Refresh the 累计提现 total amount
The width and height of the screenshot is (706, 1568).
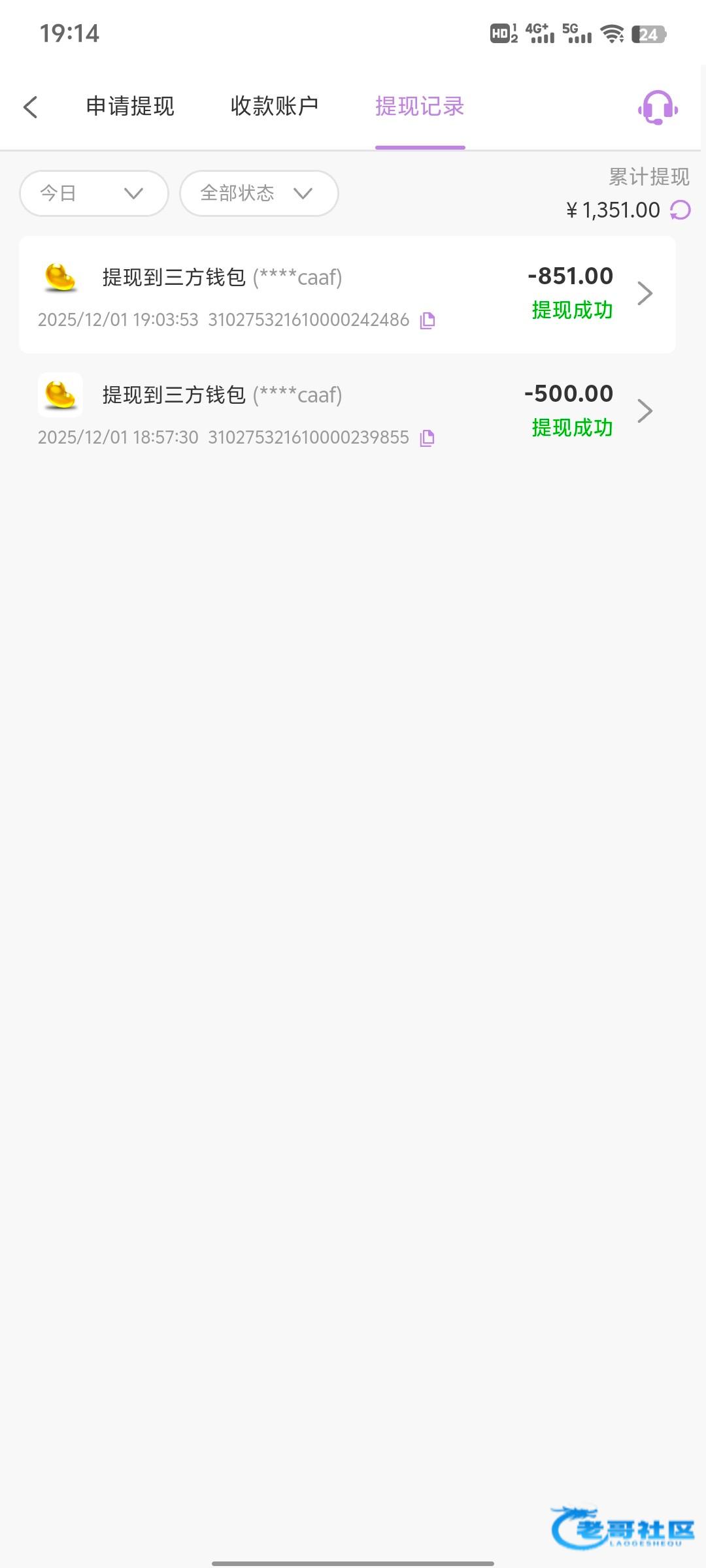coord(681,210)
